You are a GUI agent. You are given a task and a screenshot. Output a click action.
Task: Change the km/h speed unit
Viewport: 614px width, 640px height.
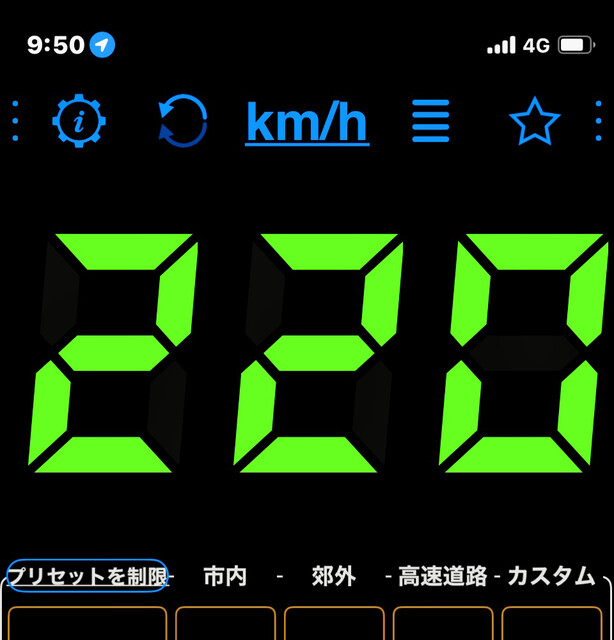tap(307, 122)
